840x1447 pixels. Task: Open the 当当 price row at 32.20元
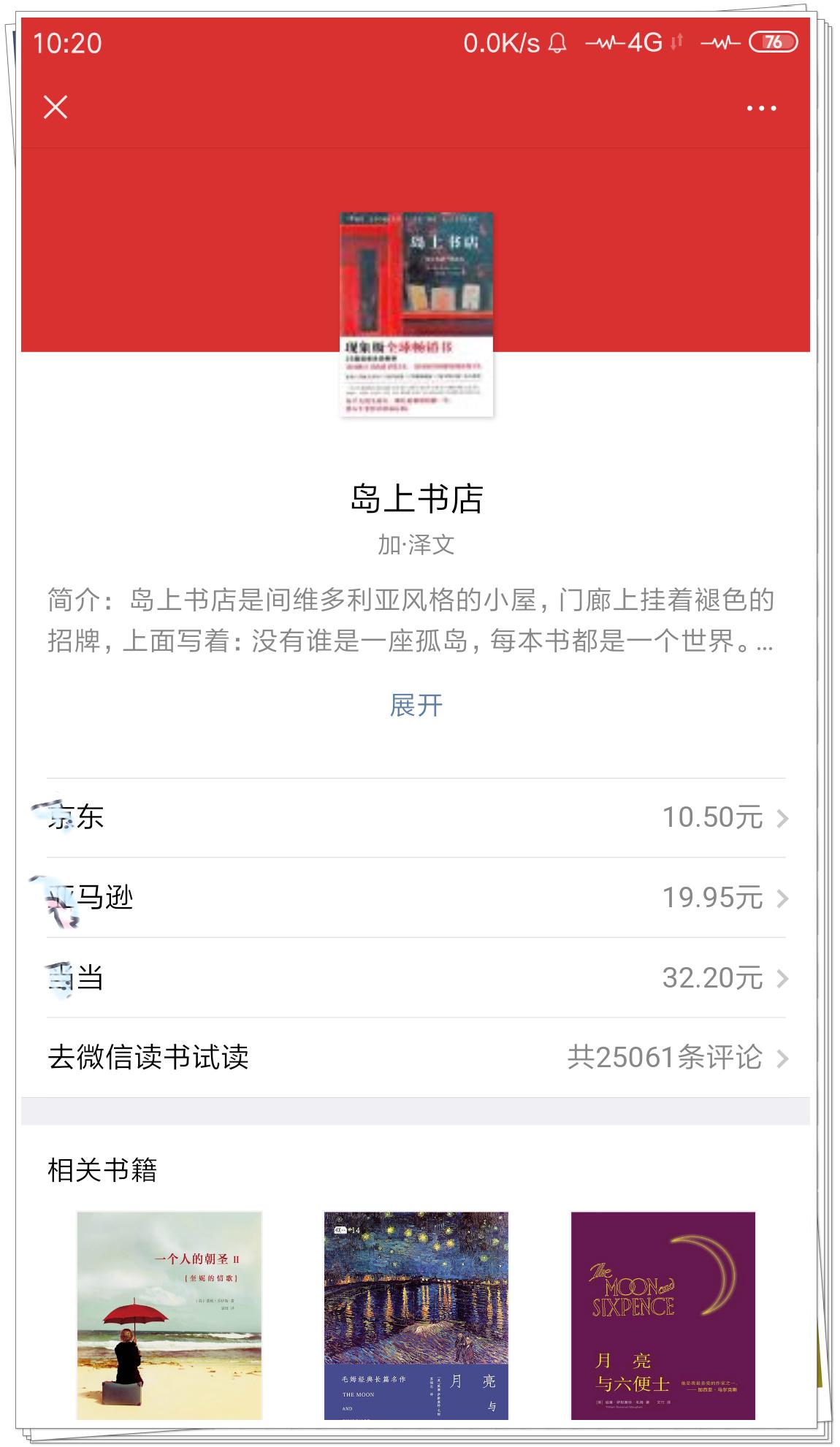pos(416,978)
